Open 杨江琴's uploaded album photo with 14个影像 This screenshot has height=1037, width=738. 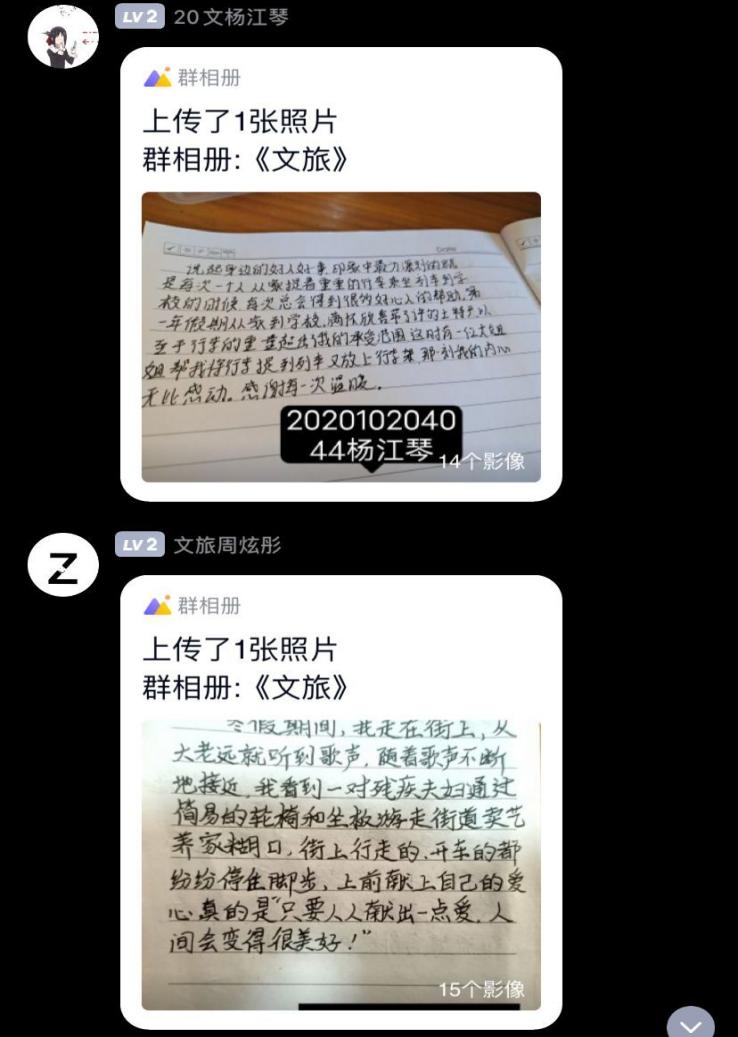coord(341,337)
